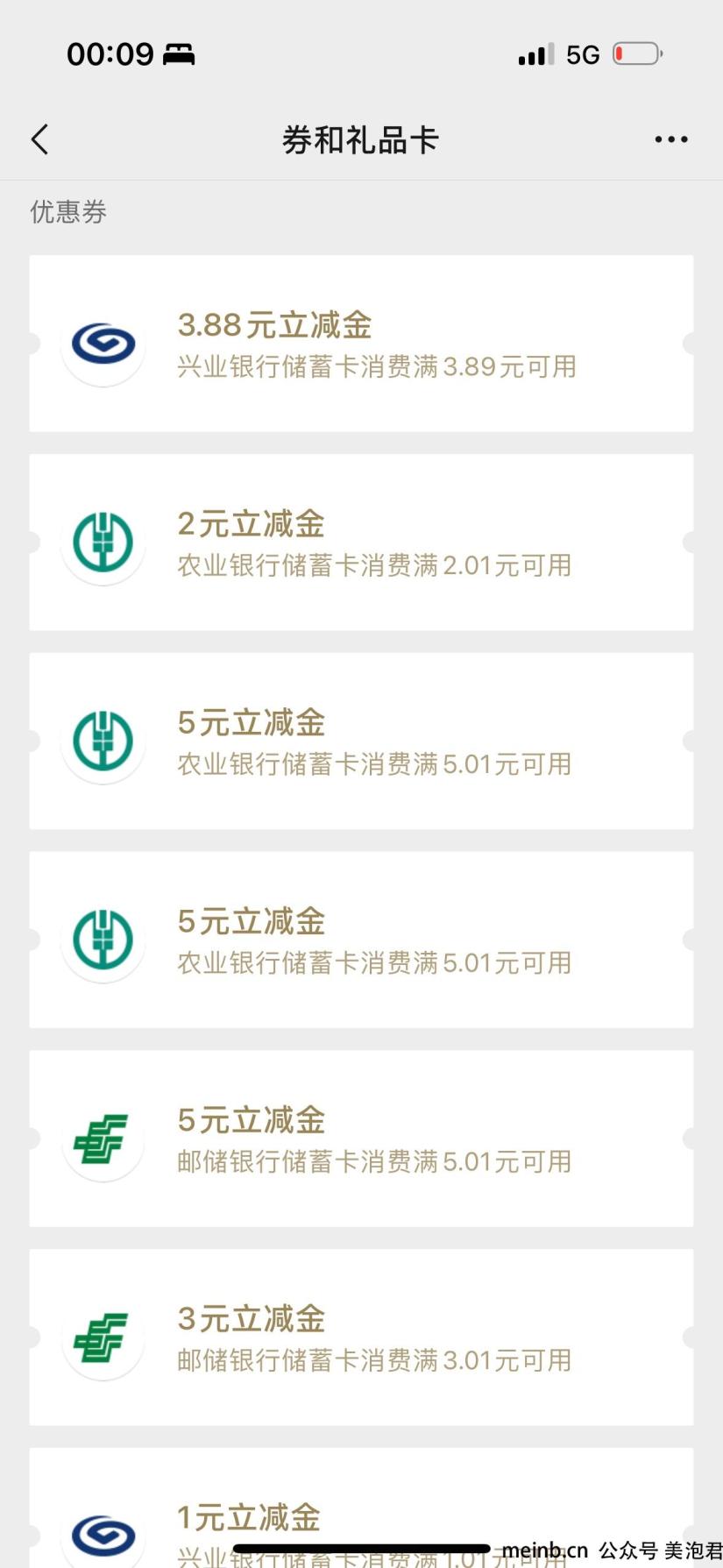Open the three-dot overflow menu
This screenshot has height=1568, width=723.
671,139
